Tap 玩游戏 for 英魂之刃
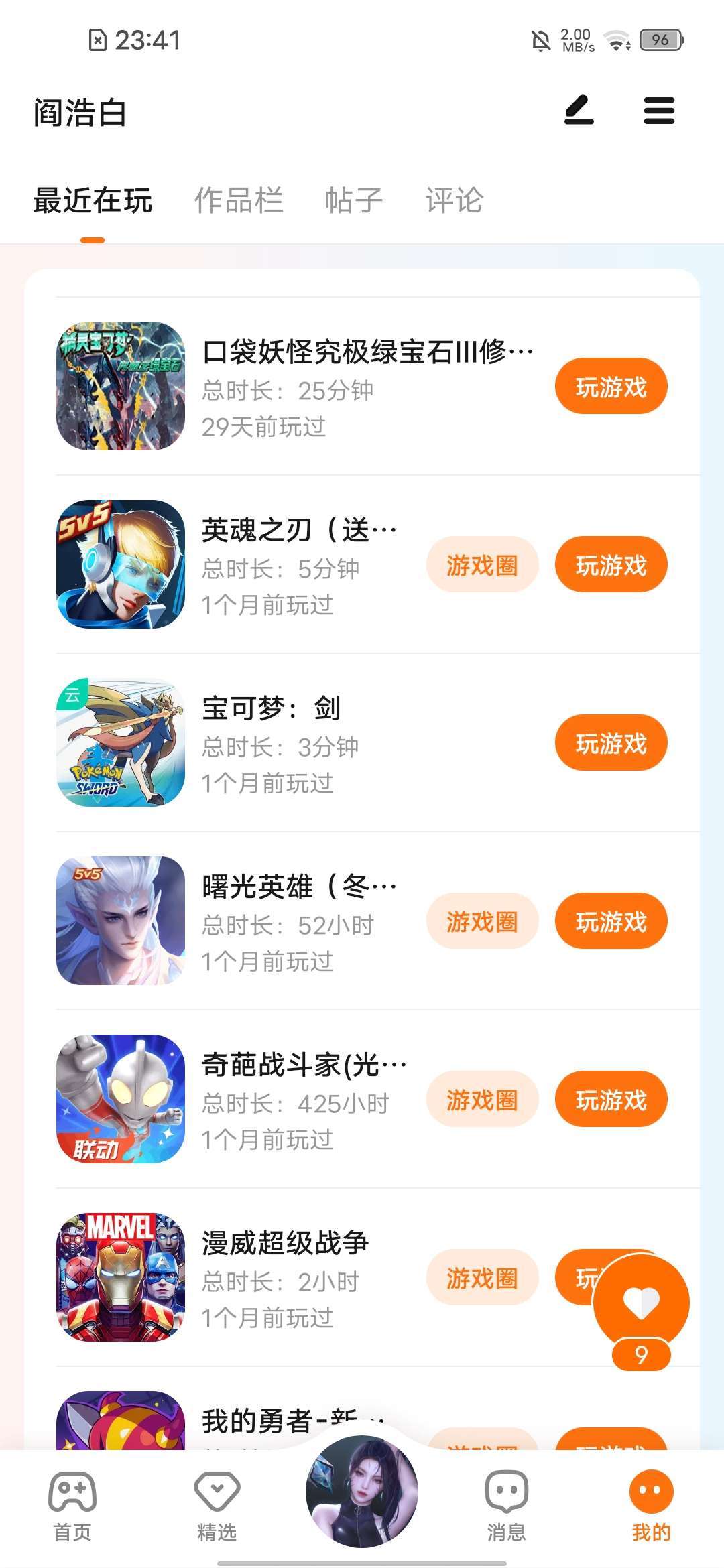The width and height of the screenshot is (724, 1568). click(611, 565)
